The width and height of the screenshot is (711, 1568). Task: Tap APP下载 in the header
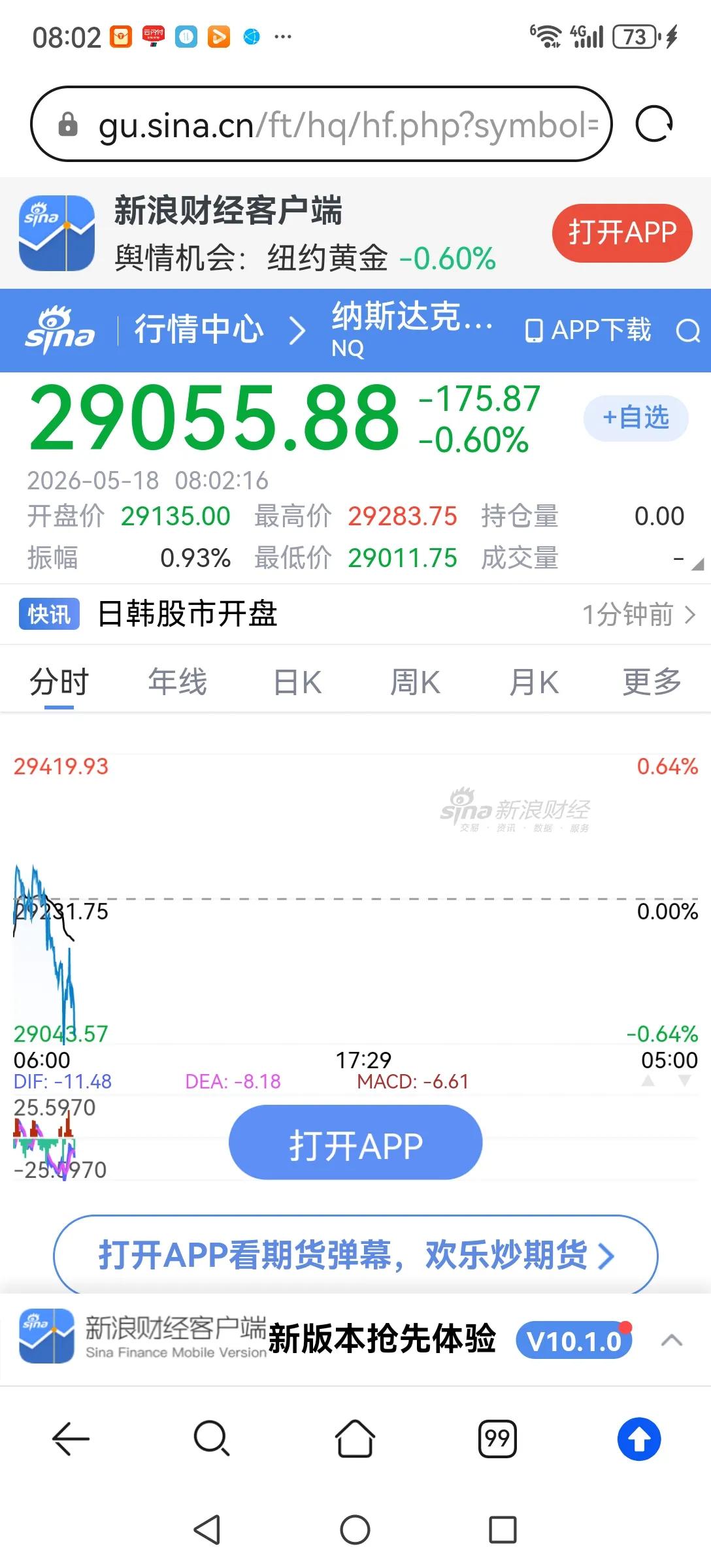(588, 330)
